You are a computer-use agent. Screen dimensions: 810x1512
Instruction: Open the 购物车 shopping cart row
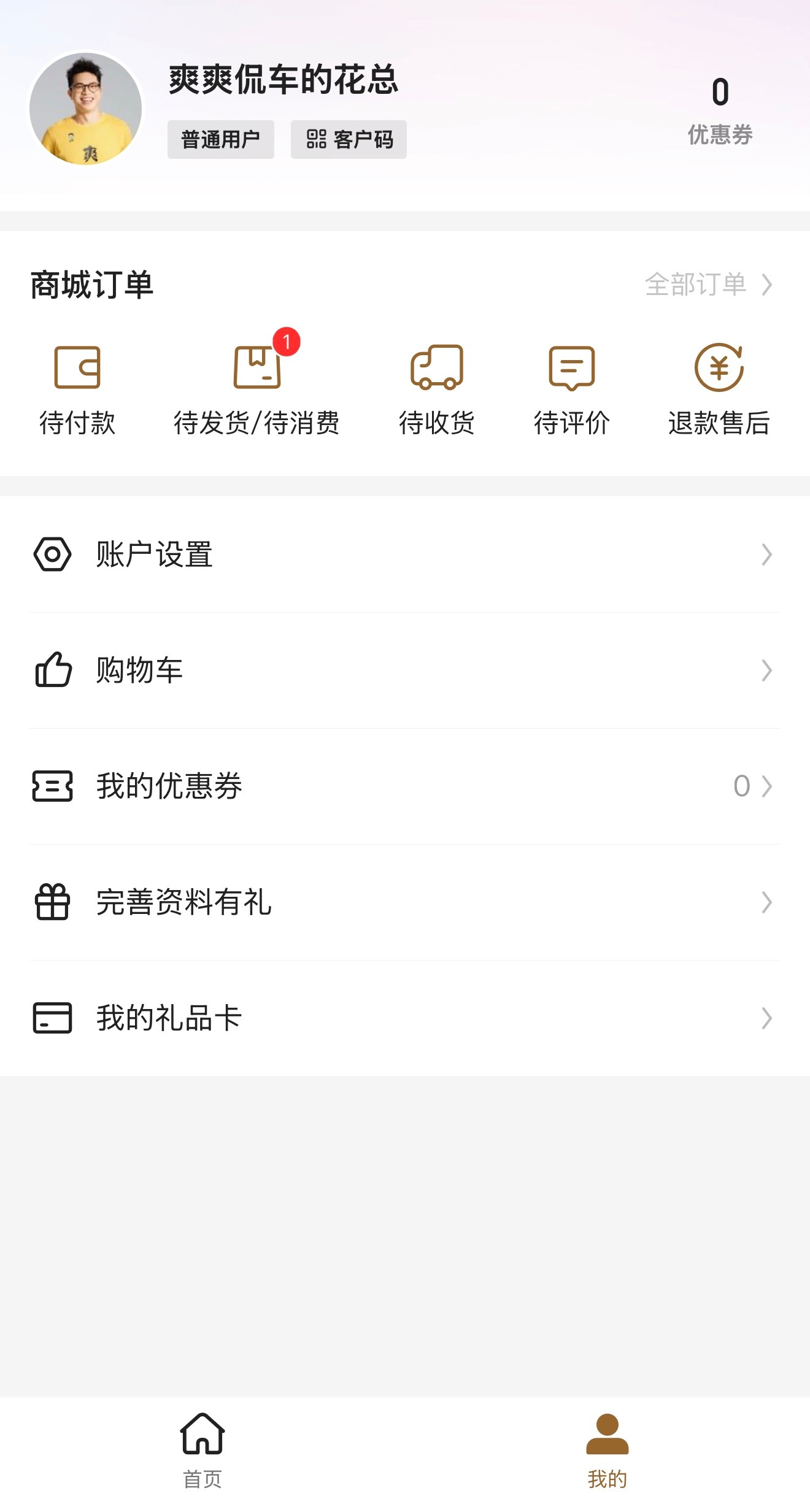pyautogui.click(x=405, y=670)
